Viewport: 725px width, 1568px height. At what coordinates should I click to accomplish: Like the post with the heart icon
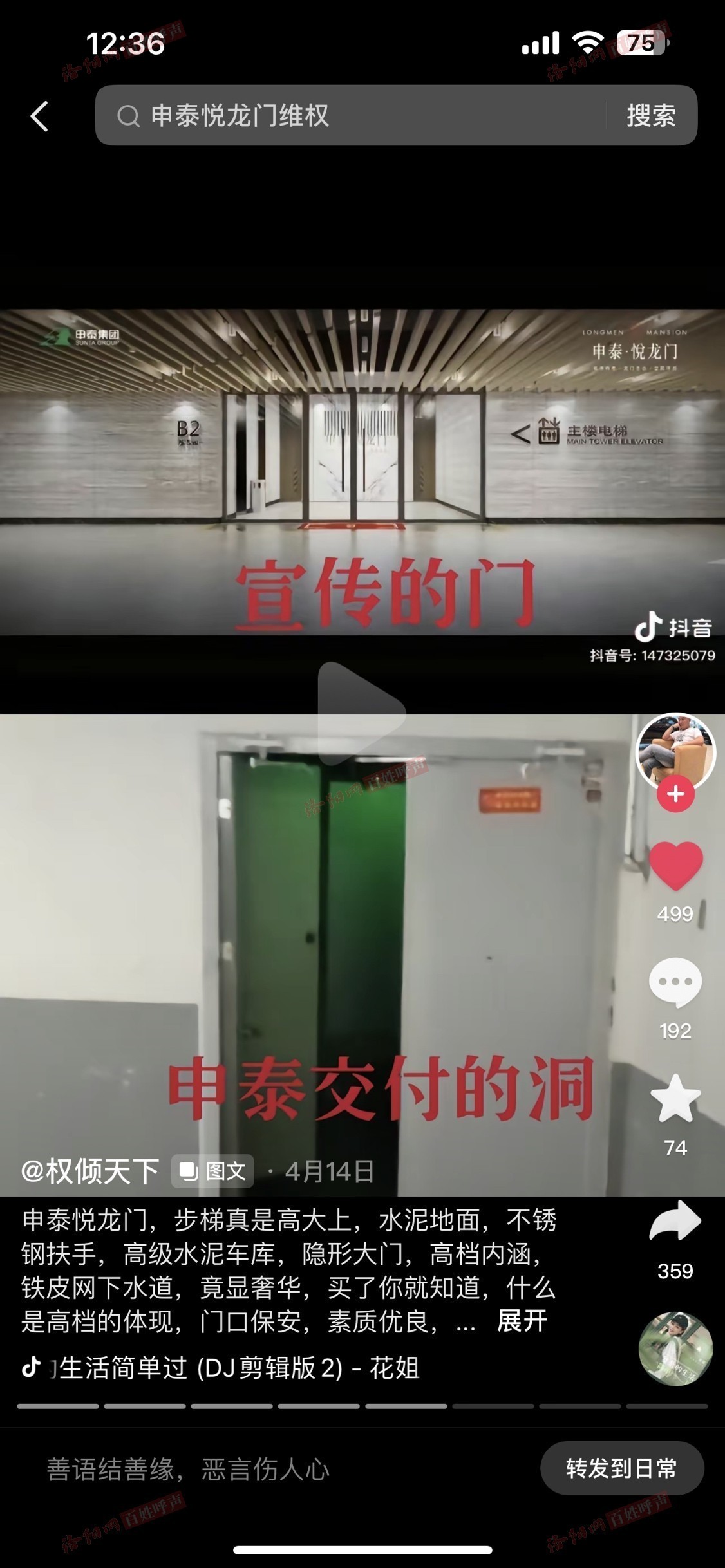pyautogui.click(x=675, y=866)
